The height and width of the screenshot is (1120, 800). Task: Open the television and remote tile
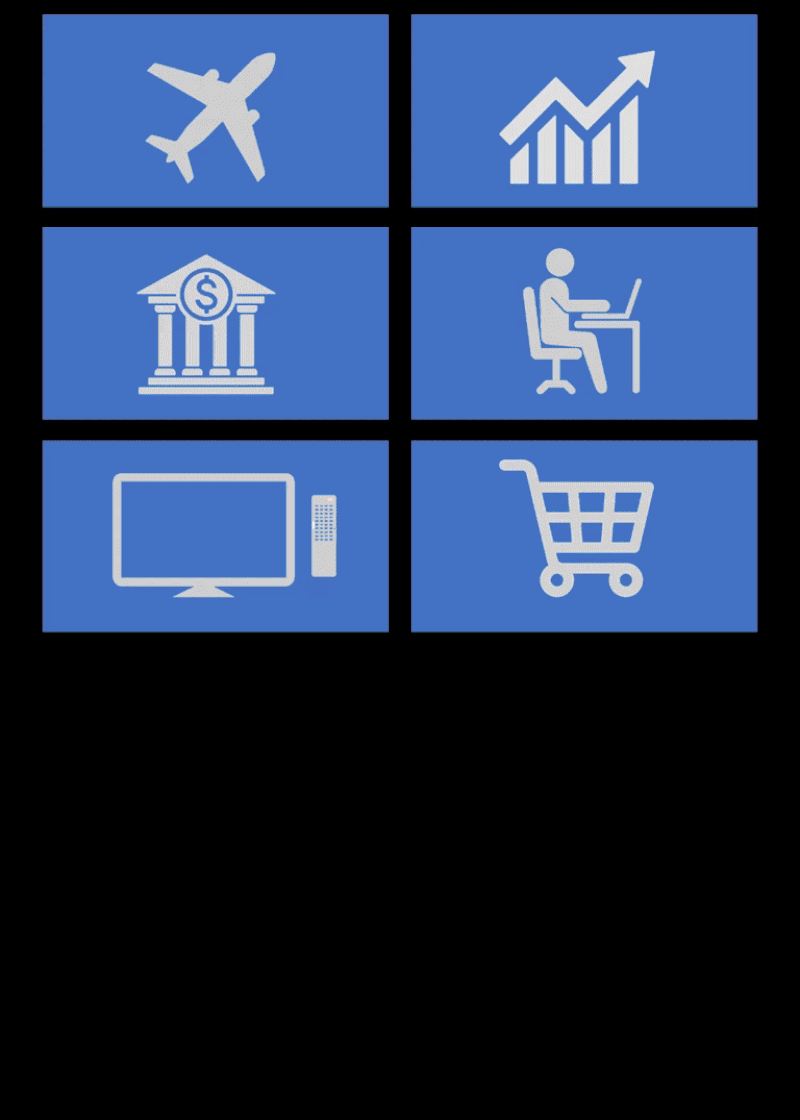[215, 536]
